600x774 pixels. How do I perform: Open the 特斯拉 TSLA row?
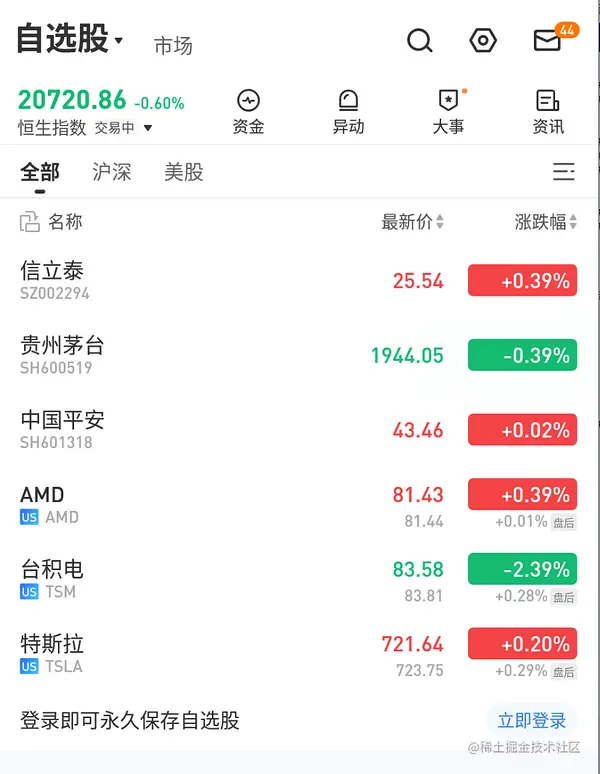[x=200, y=654]
